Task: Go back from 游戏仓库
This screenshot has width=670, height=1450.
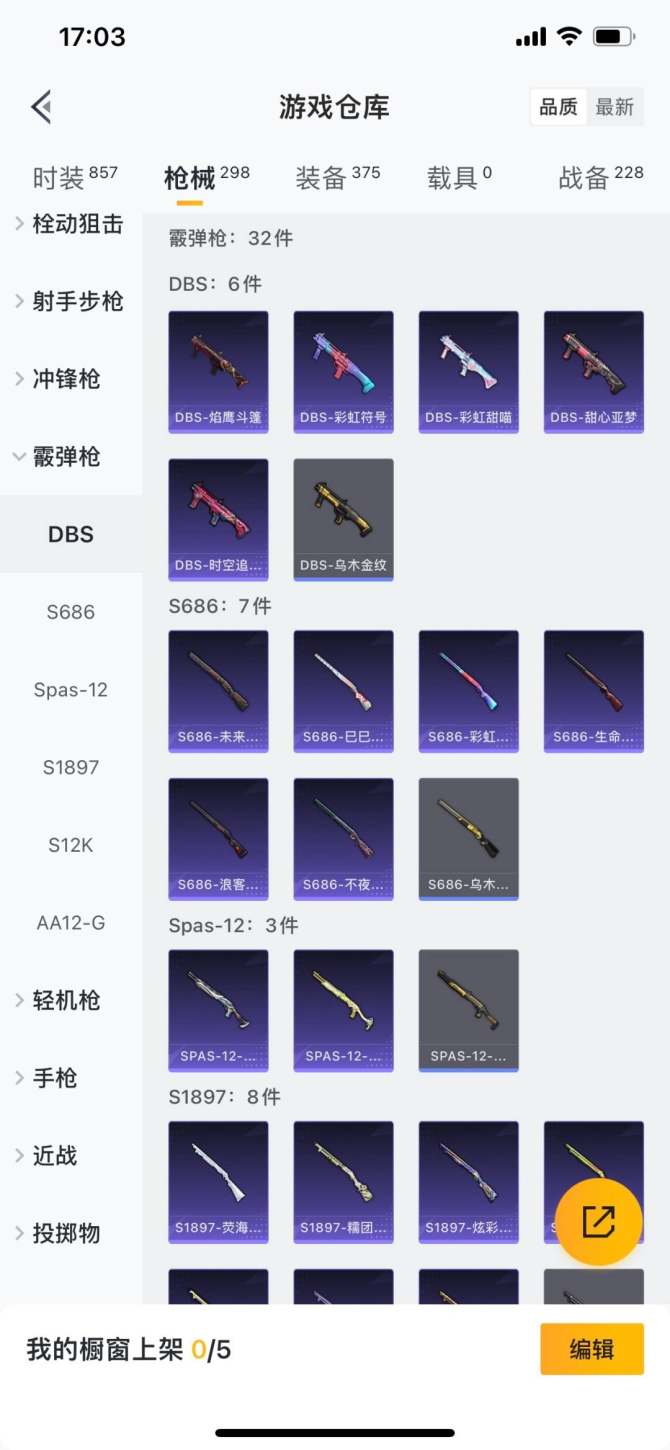Action: click(x=41, y=107)
